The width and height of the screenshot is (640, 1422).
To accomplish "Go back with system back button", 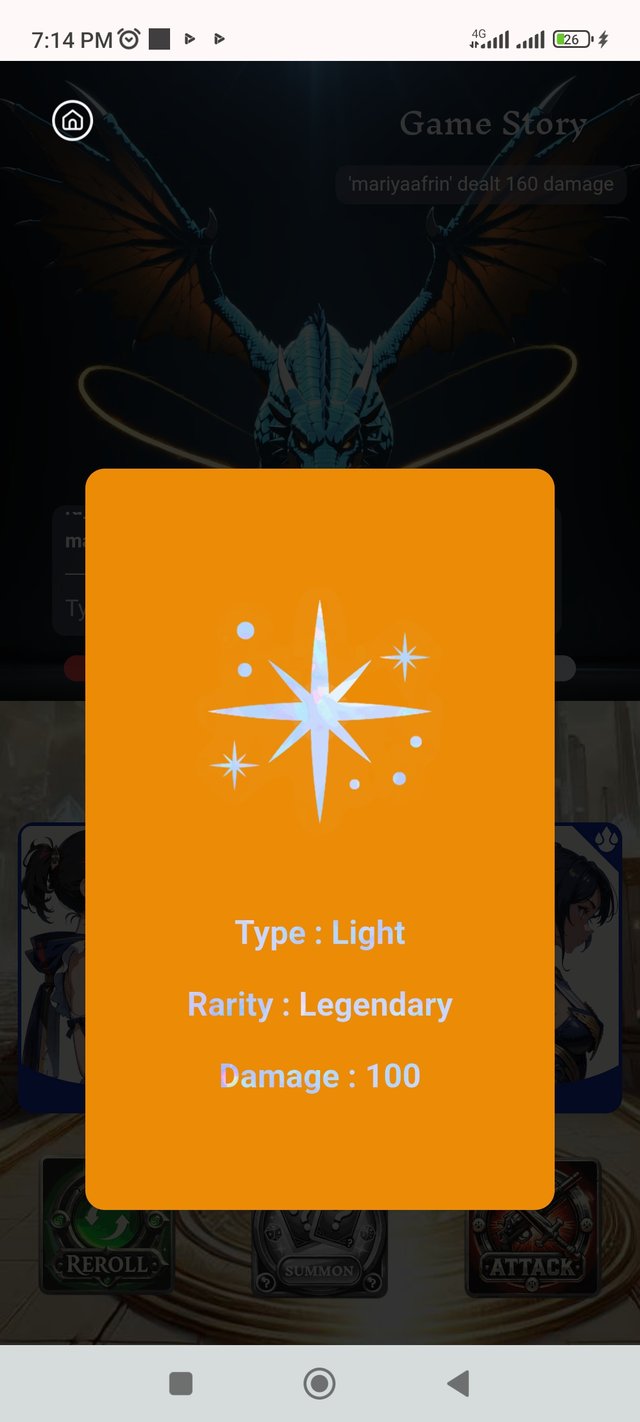I will 458,1383.
